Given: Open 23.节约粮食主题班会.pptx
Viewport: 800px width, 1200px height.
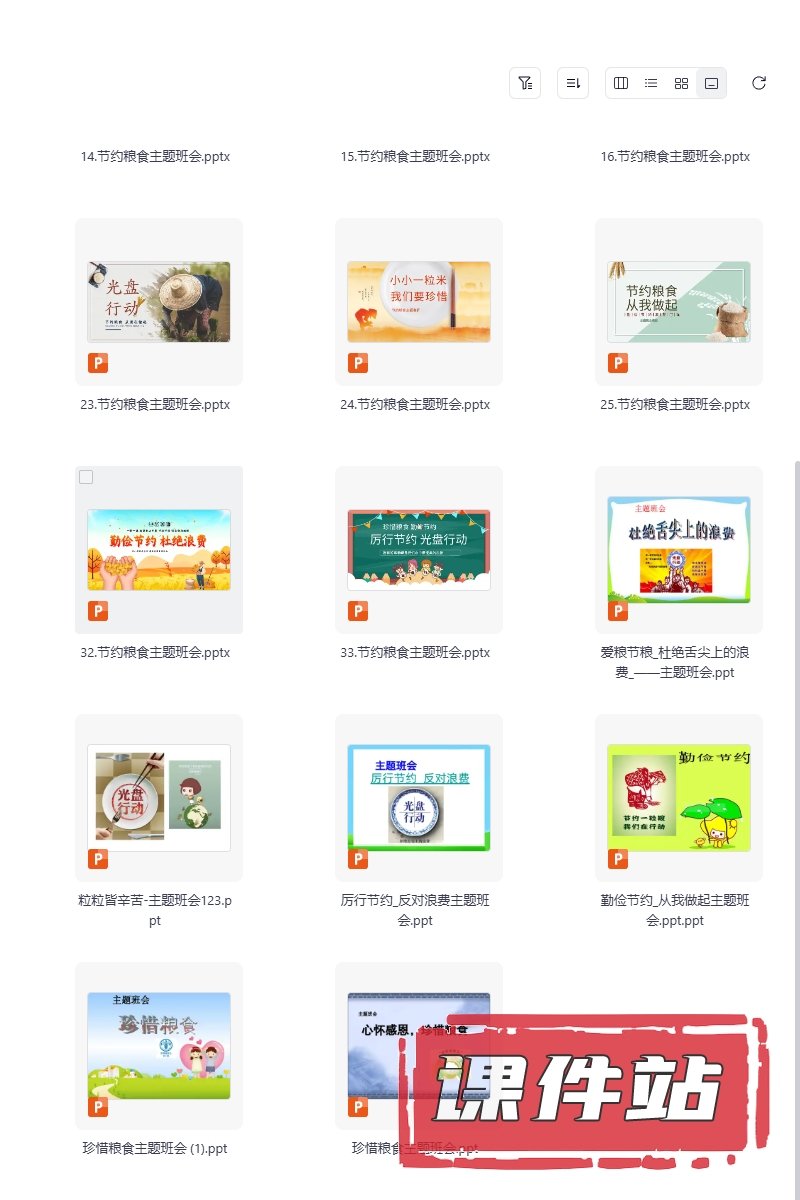Looking at the screenshot, I should (159, 302).
